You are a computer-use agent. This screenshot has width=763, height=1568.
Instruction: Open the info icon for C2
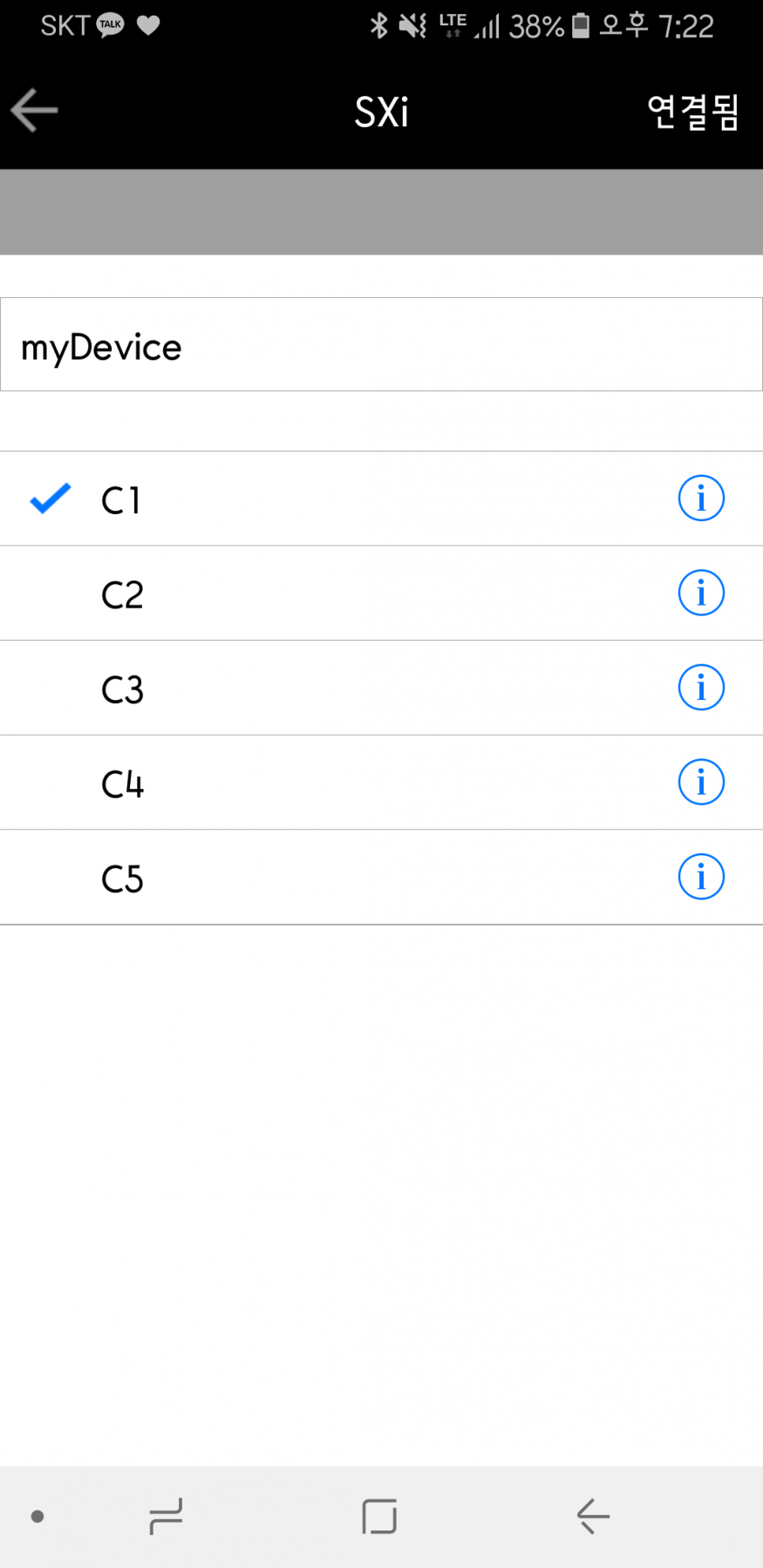tap(701, 593)
